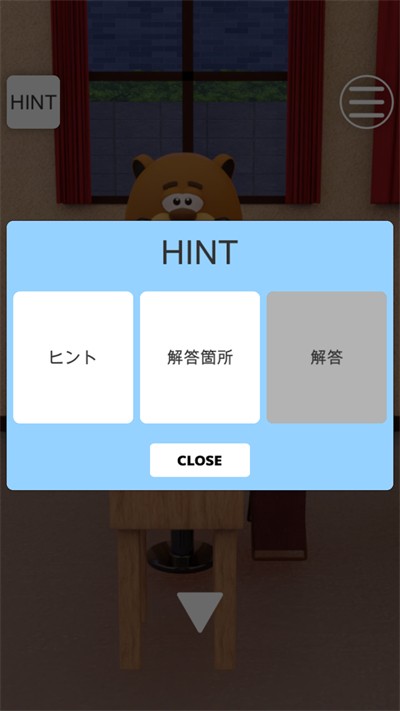Open the hamburger menu
Image resolution: width=400 pixels, height=711 pixels.
coord(366,102)
